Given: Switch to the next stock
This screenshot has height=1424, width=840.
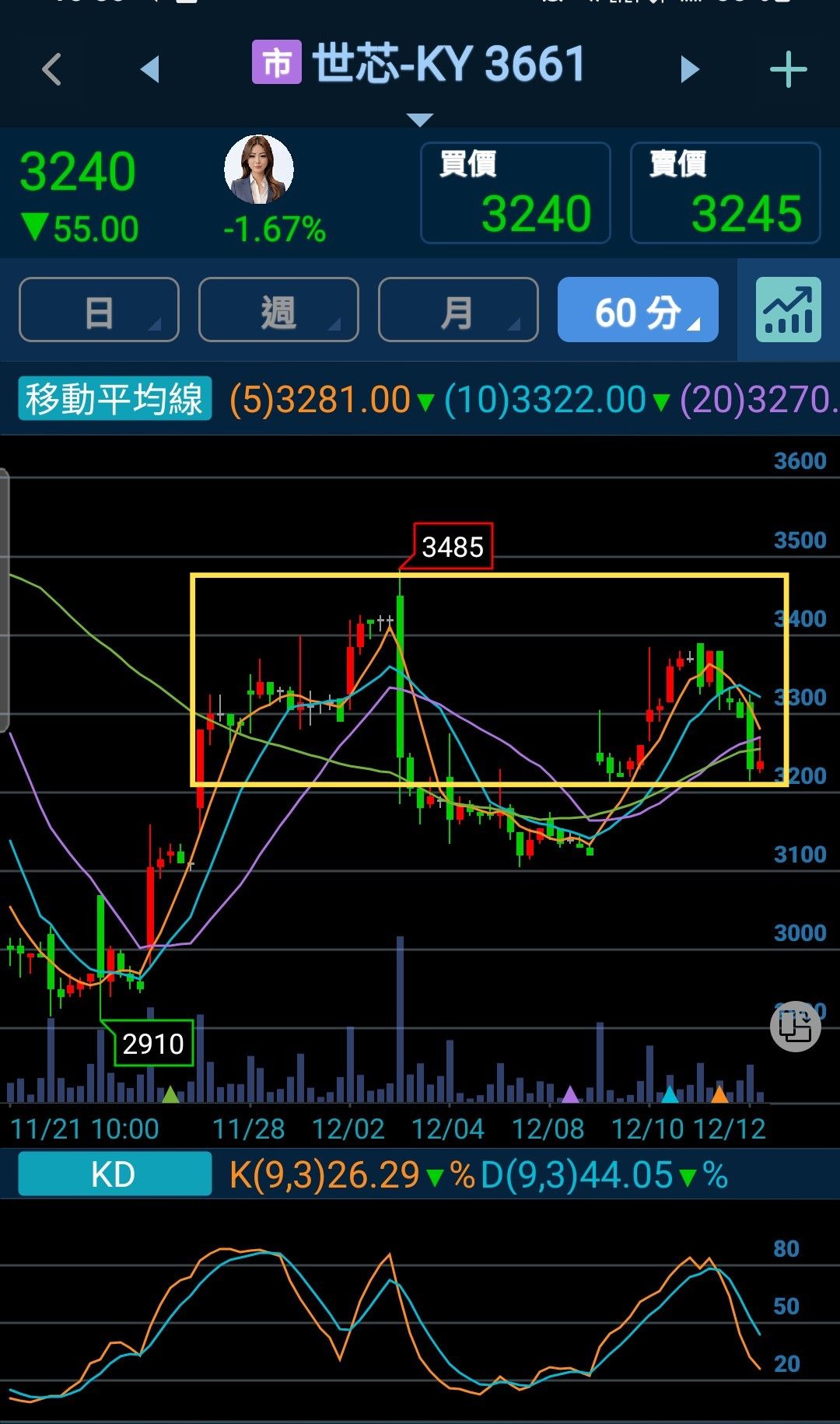Looking at the screenshot, I should pyautogui.click(x=688, y=70).
